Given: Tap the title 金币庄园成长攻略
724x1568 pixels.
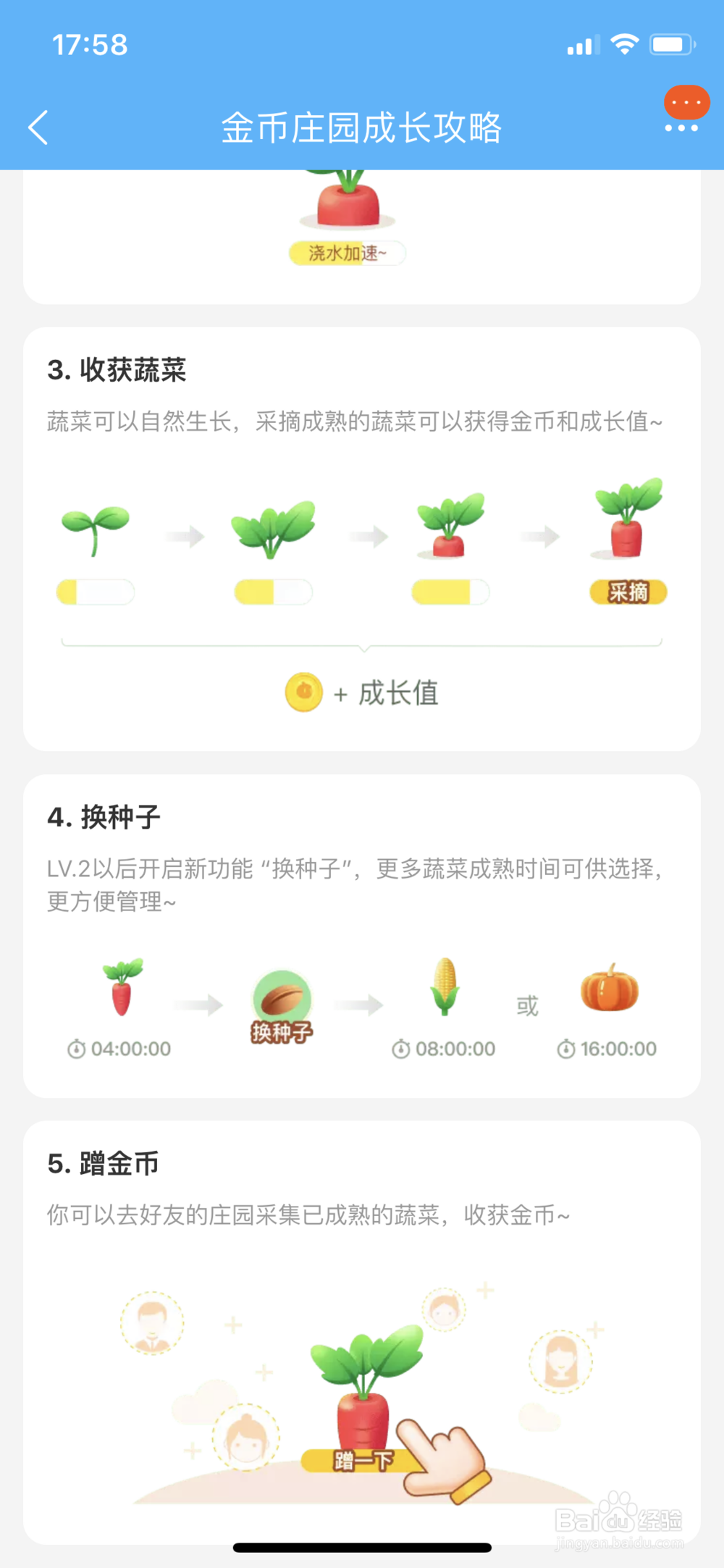Looking at the screenshot, I should click(x=361, y=127).
